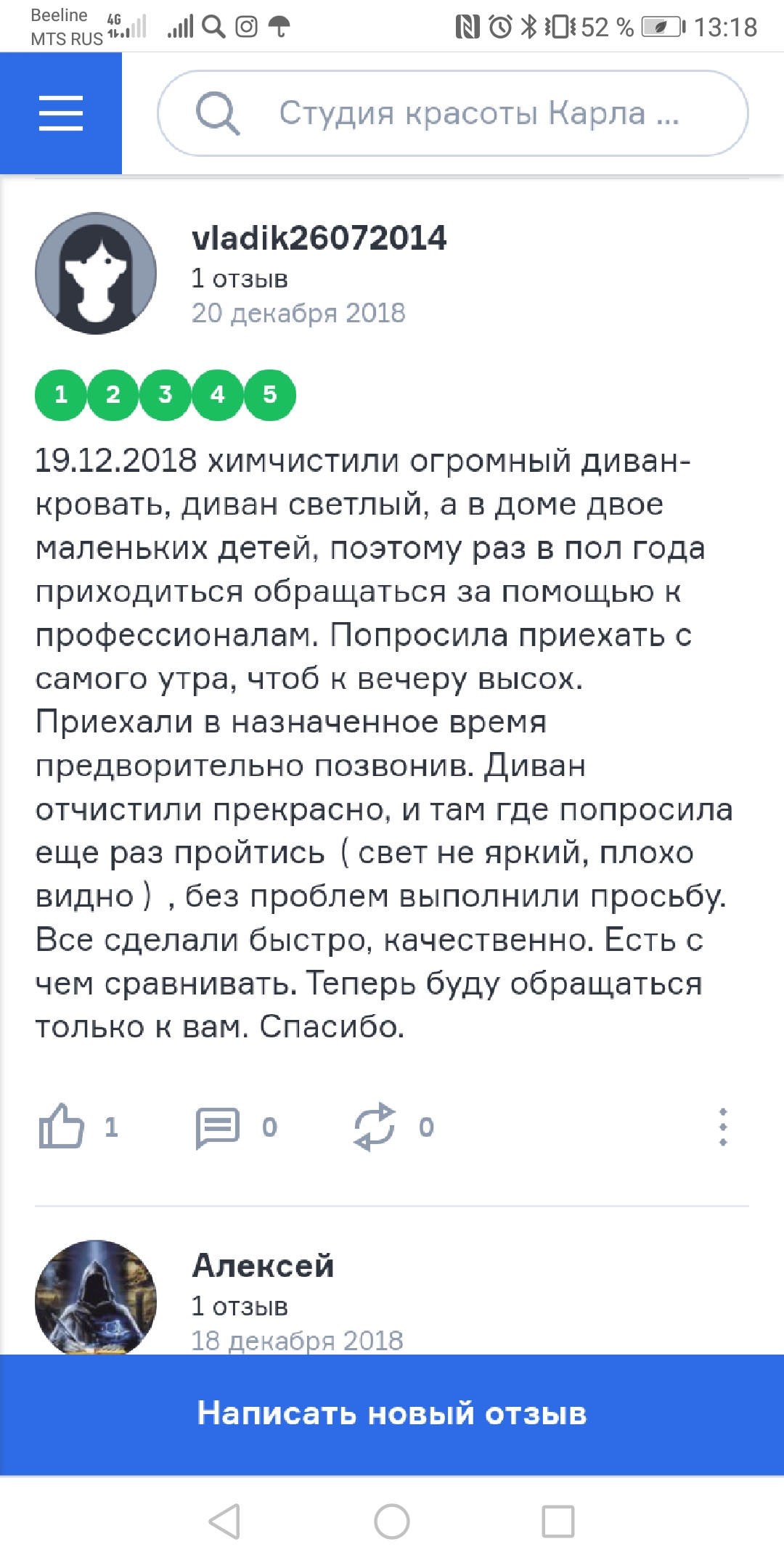Open Алексей's profile avatar
784x1568 pixels.
click(x=96, y=1297)
